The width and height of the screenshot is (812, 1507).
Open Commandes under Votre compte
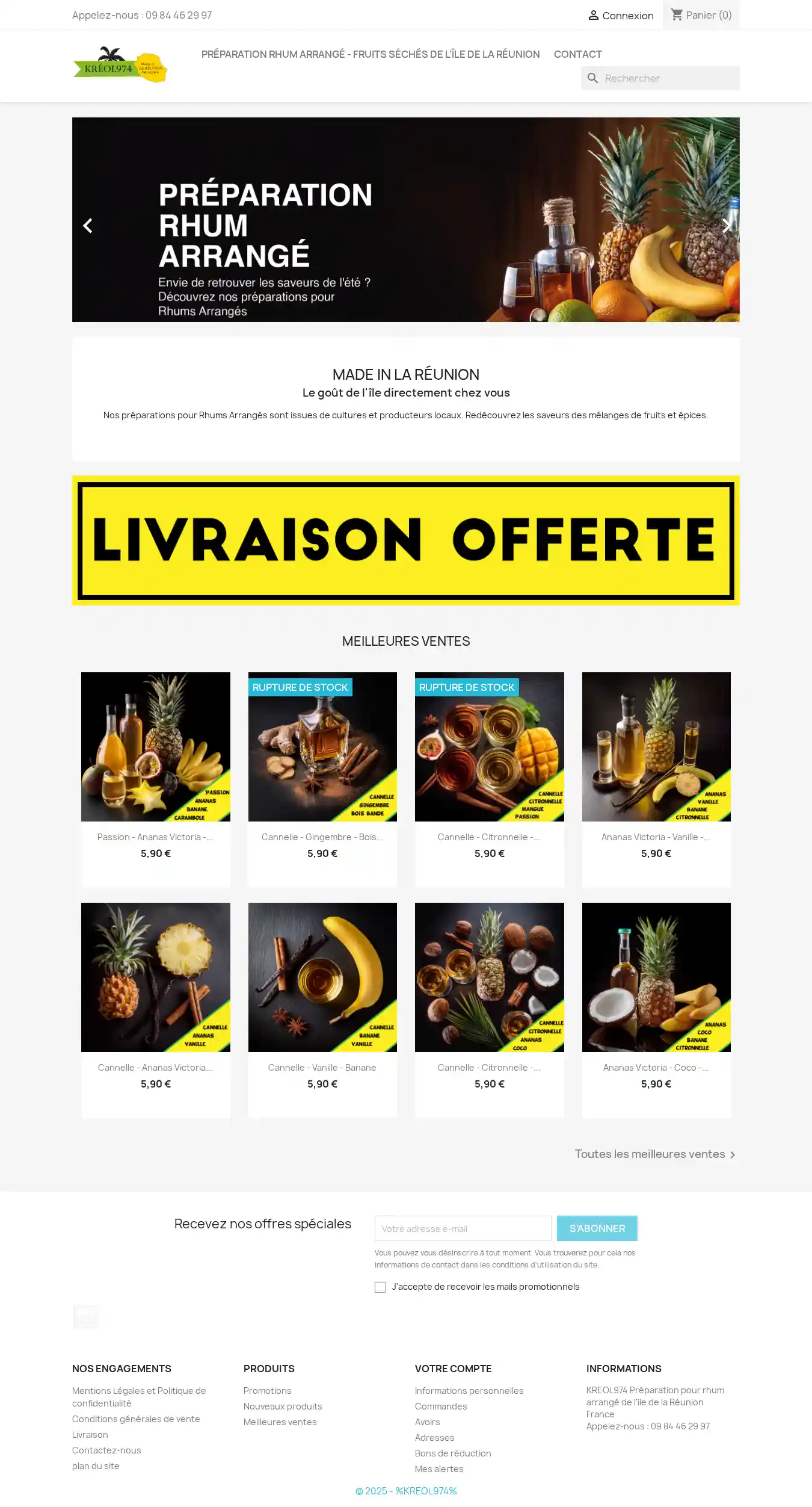coord(440,1406)
